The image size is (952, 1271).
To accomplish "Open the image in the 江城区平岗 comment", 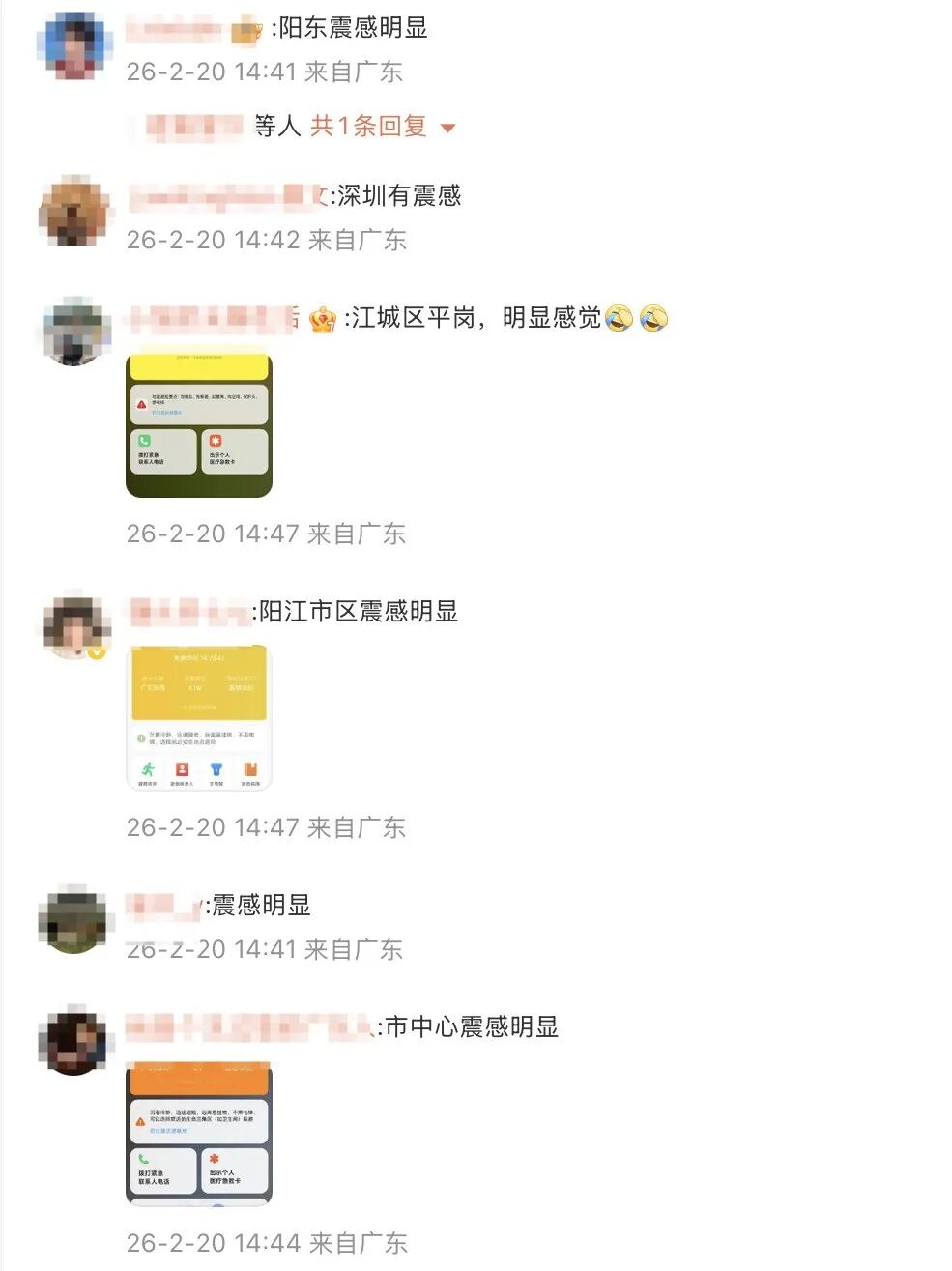I will click(199, 425).
